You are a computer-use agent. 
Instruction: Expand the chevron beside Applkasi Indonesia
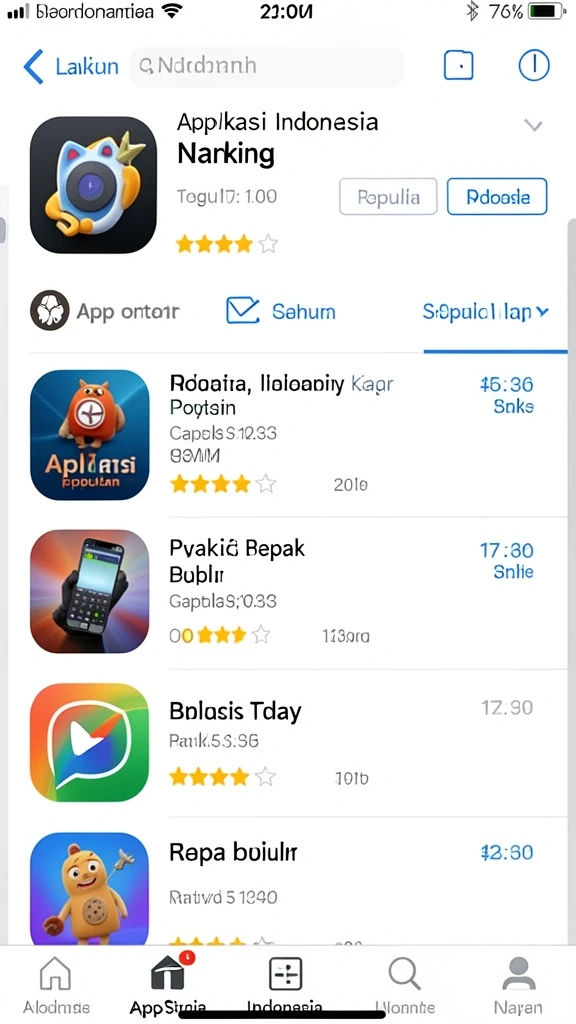point(534,125)
